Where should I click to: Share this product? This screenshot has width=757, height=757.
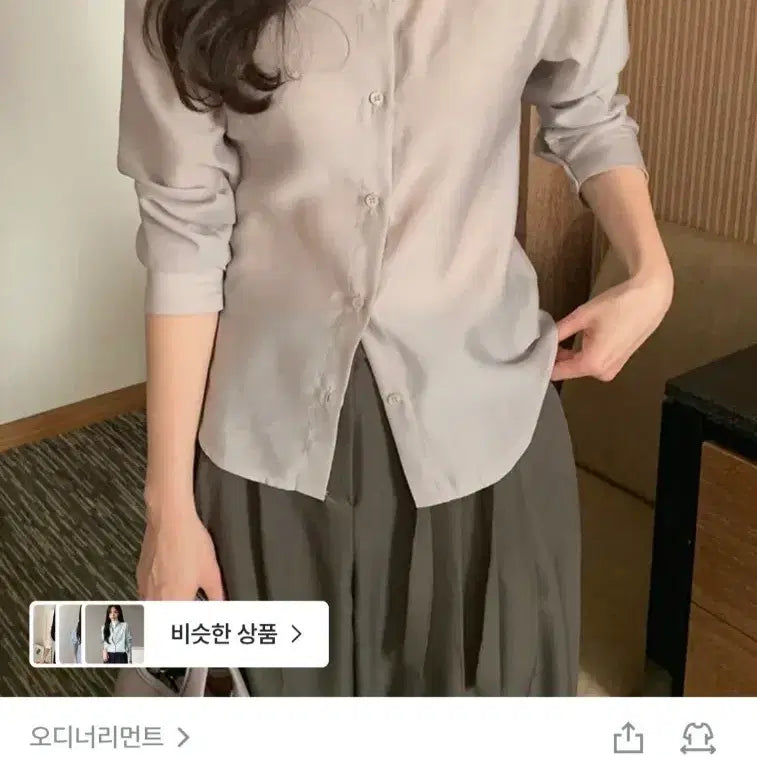(x=627, y=738)
